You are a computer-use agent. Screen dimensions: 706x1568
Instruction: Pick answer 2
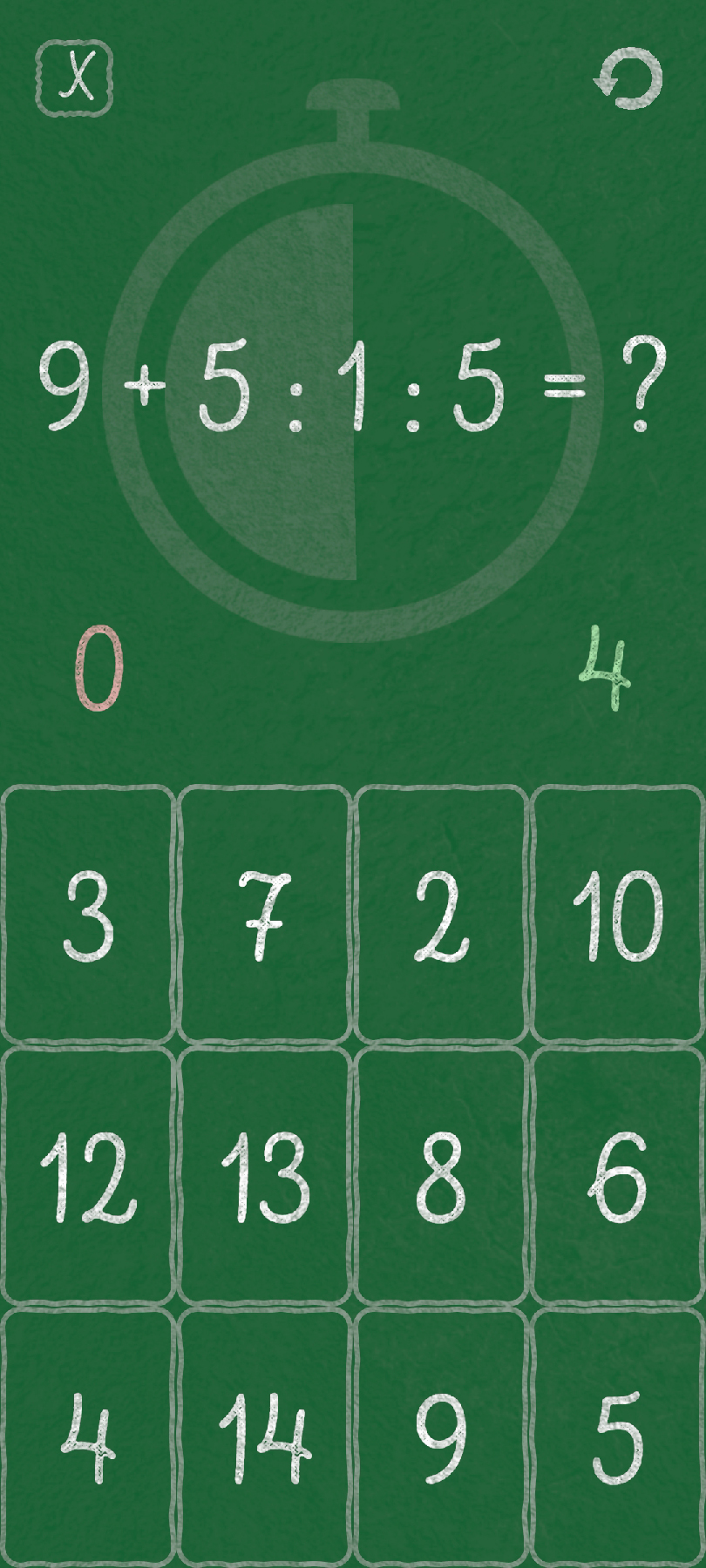pos(441,915)
